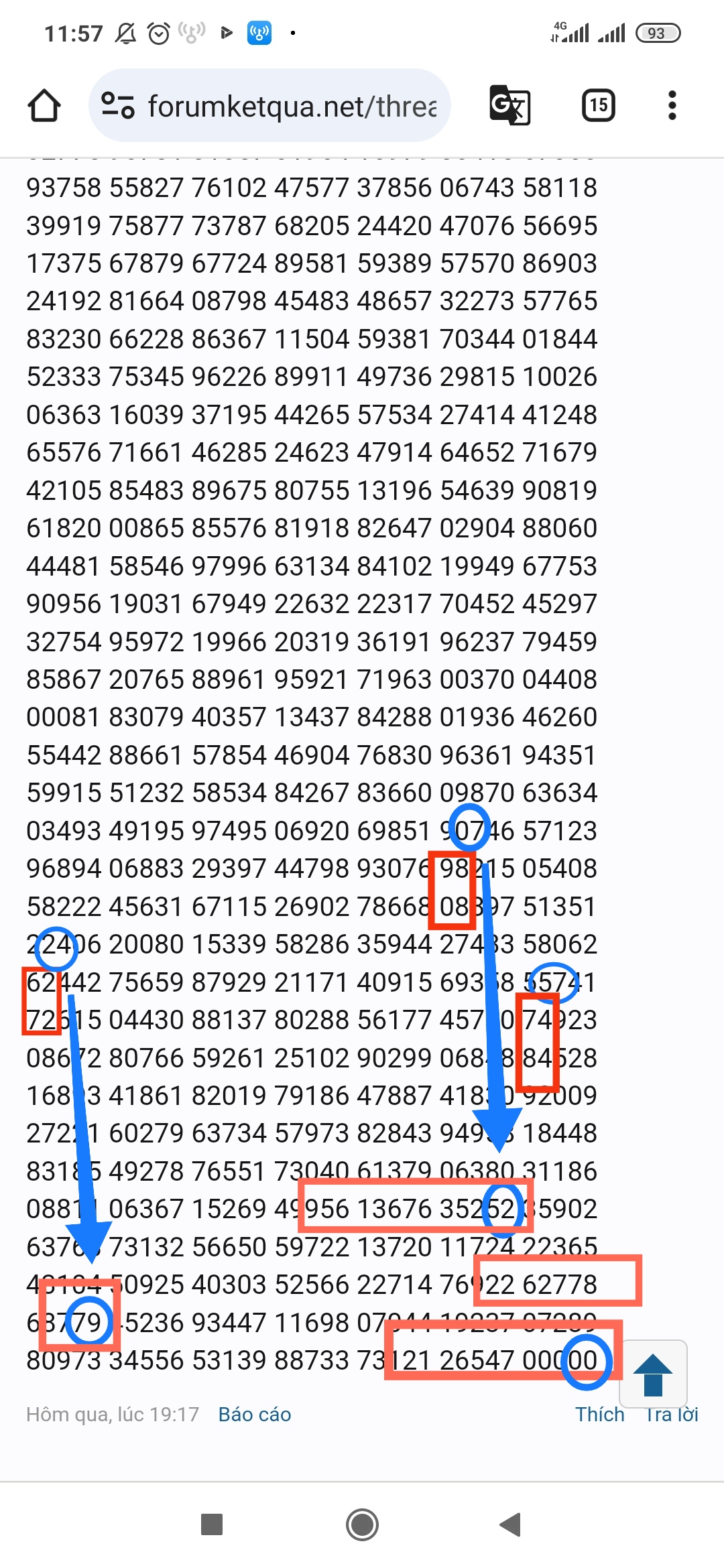Open the browser overflow menu
The image size is (724, 1568).
coord(672,105)
